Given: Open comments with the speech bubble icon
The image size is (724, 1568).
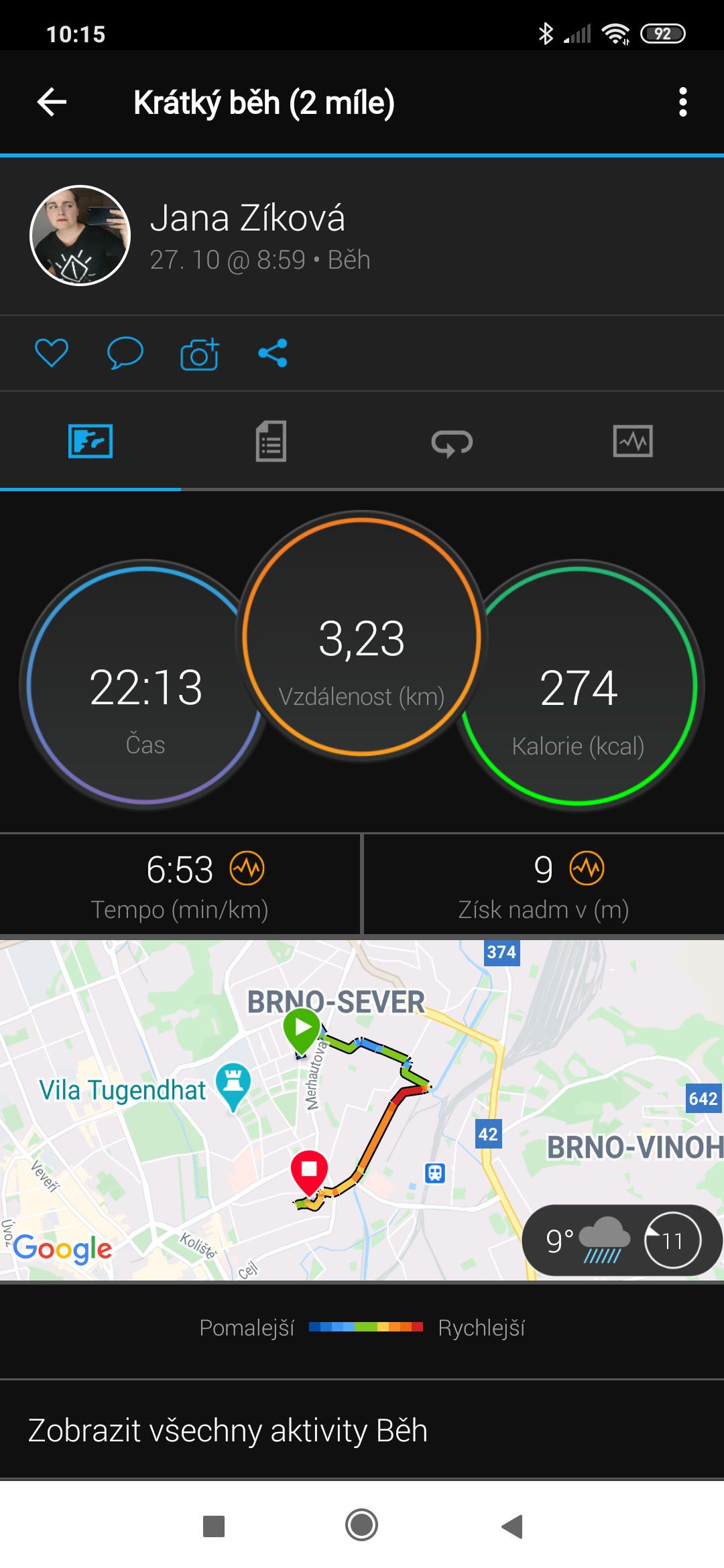Looking at the screenshot, I should [125, 353].
